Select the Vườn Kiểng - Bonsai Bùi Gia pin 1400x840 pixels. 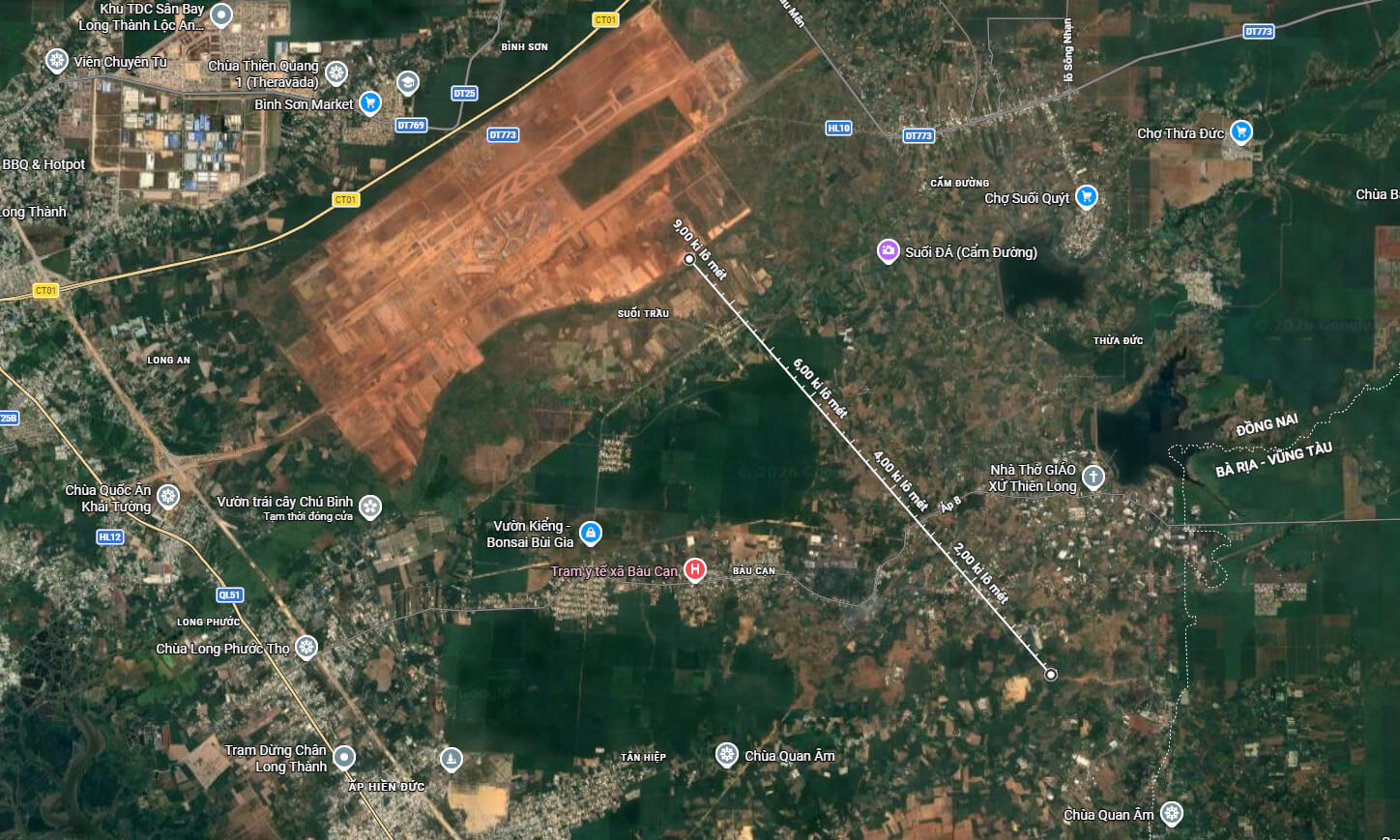click(591, 532)
